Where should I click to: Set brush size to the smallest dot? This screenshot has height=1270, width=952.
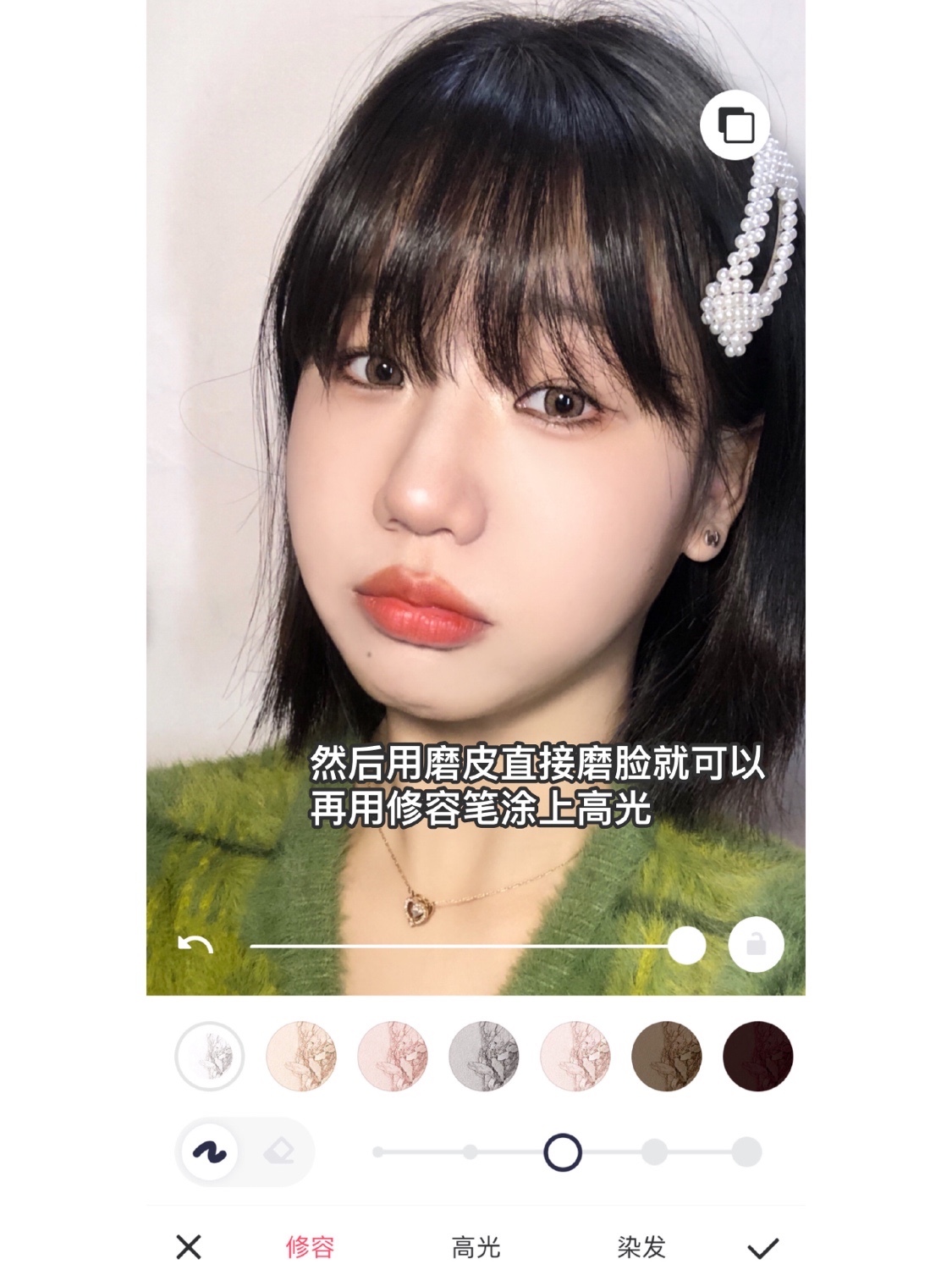[377, 1152]
